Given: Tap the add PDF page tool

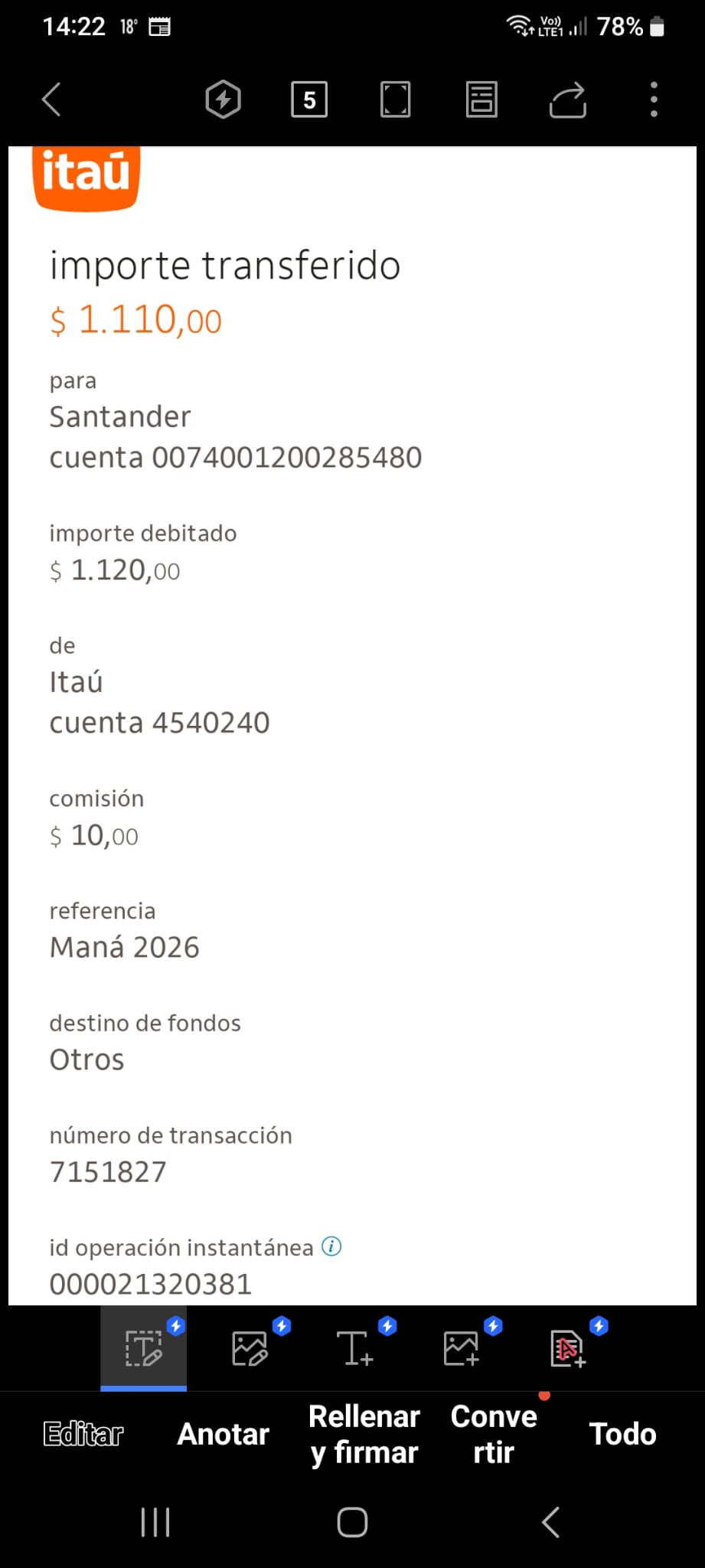Looking at the screenshot, I should pyautogui.click(x=567, y=1348).
